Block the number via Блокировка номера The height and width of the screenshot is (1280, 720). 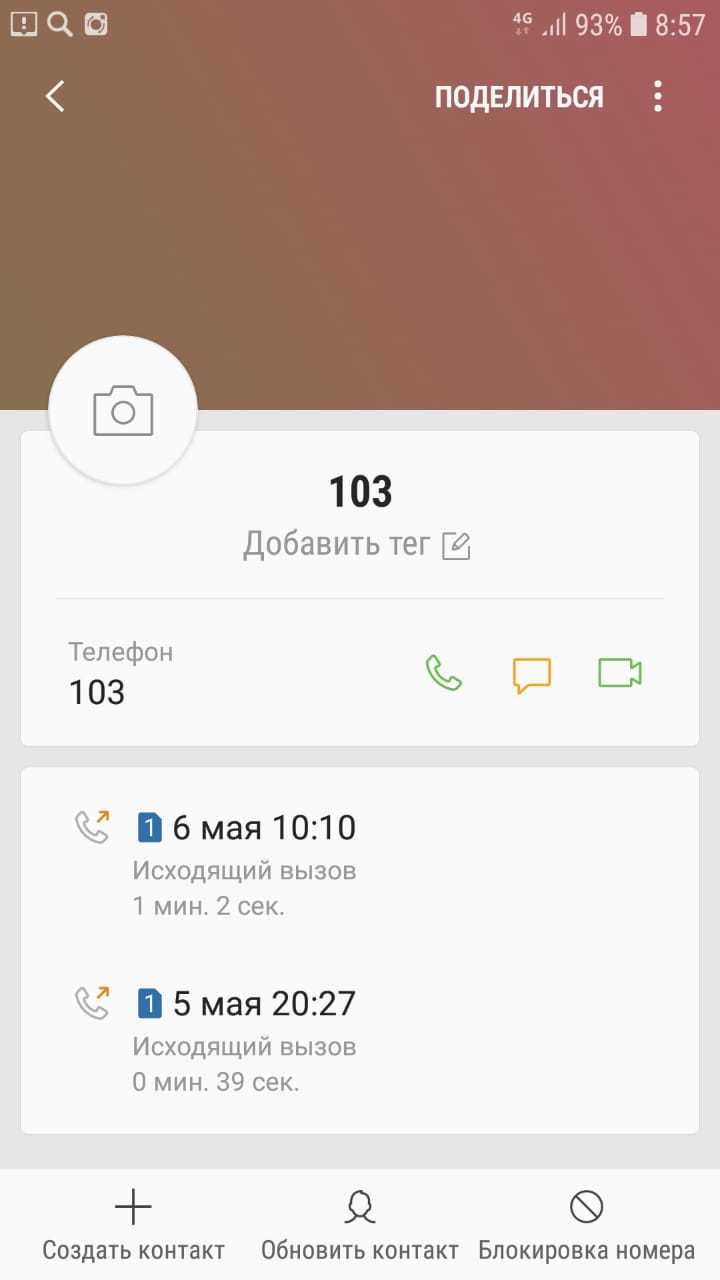(586, 1226)
